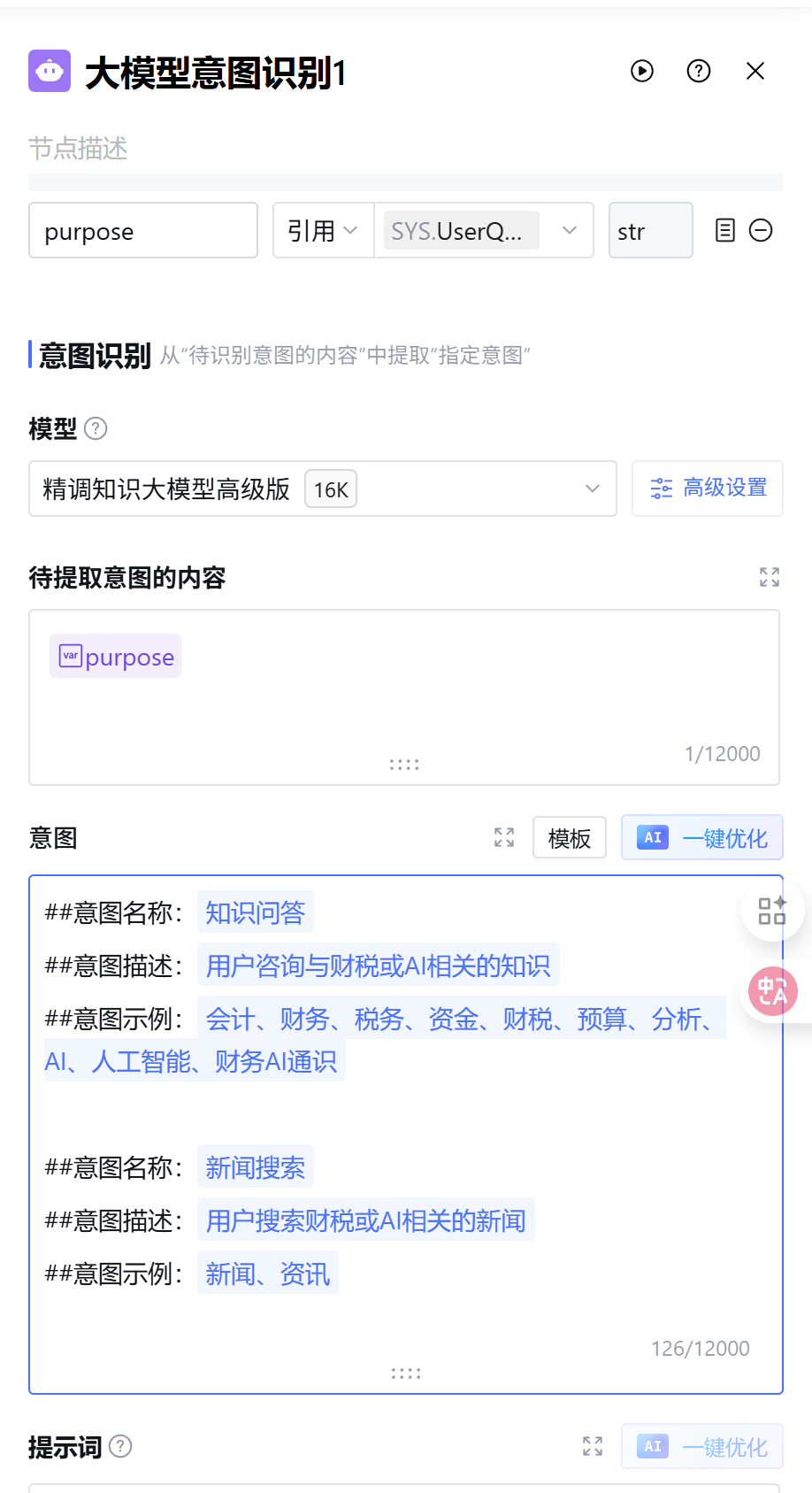
Task: Open the help icon next to the title
Action: (x=699, y=71)
